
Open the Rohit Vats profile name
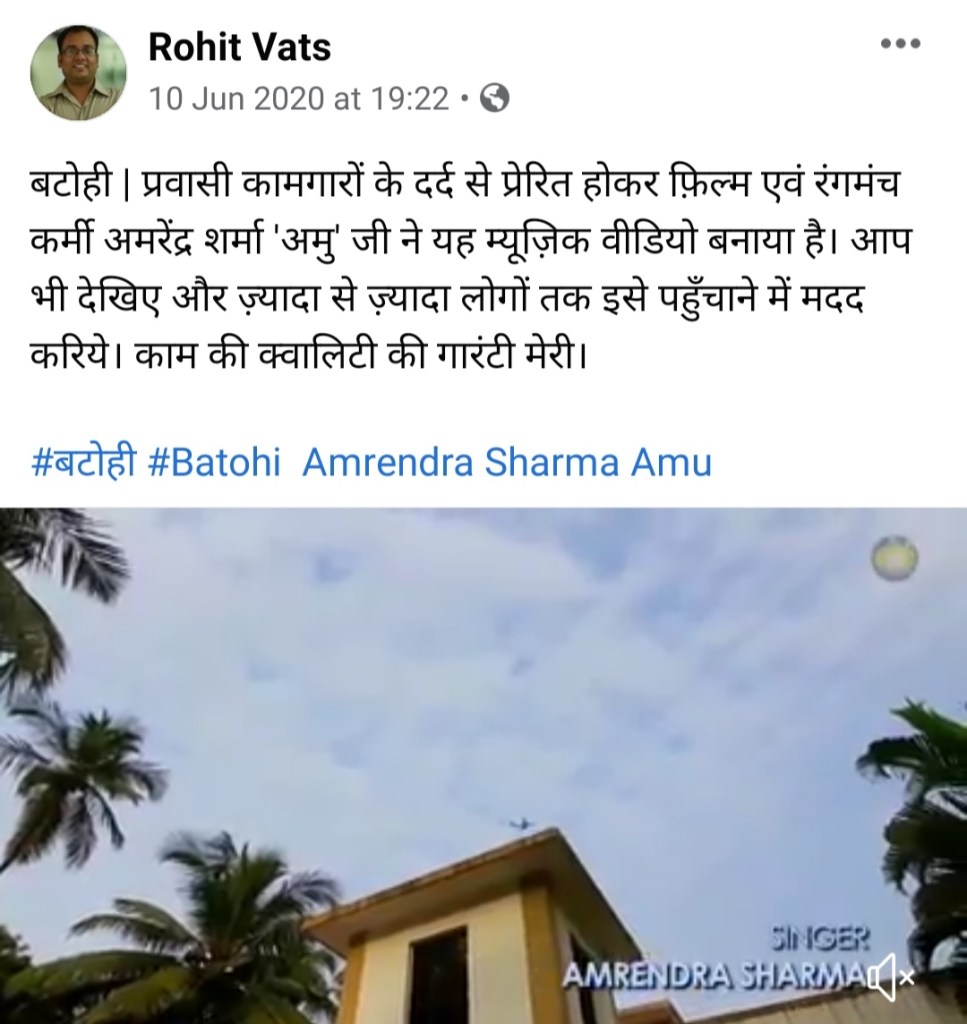click(x=239, y=47)
